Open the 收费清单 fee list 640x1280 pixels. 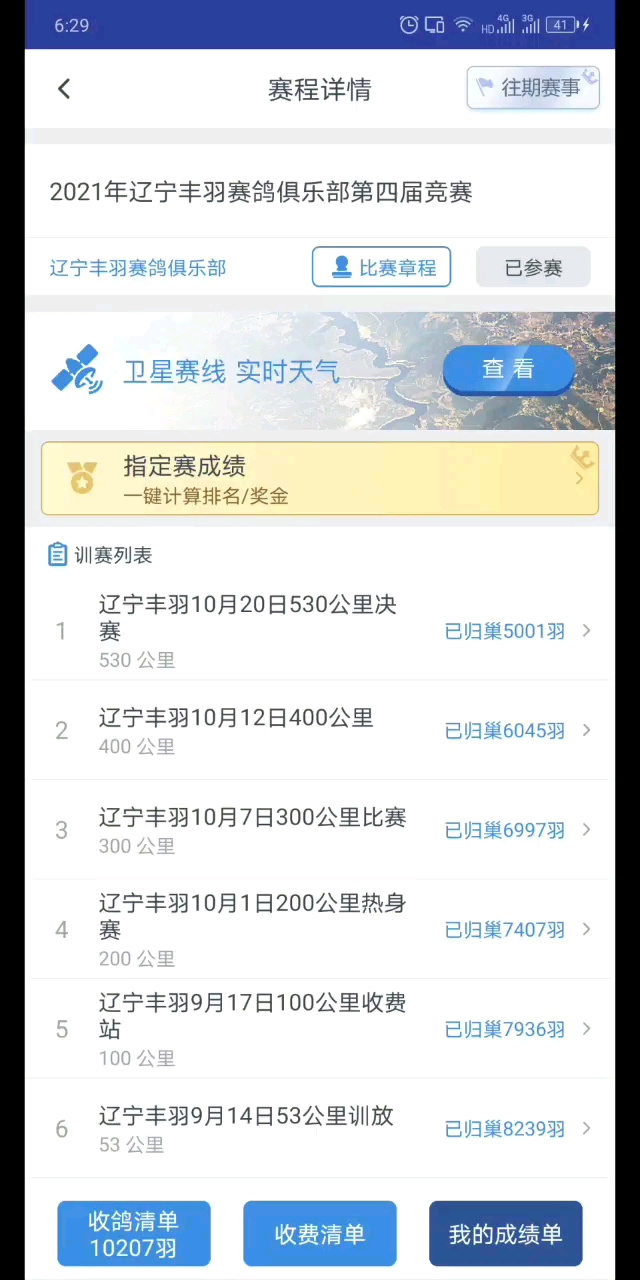click(x=320, y=1234)
